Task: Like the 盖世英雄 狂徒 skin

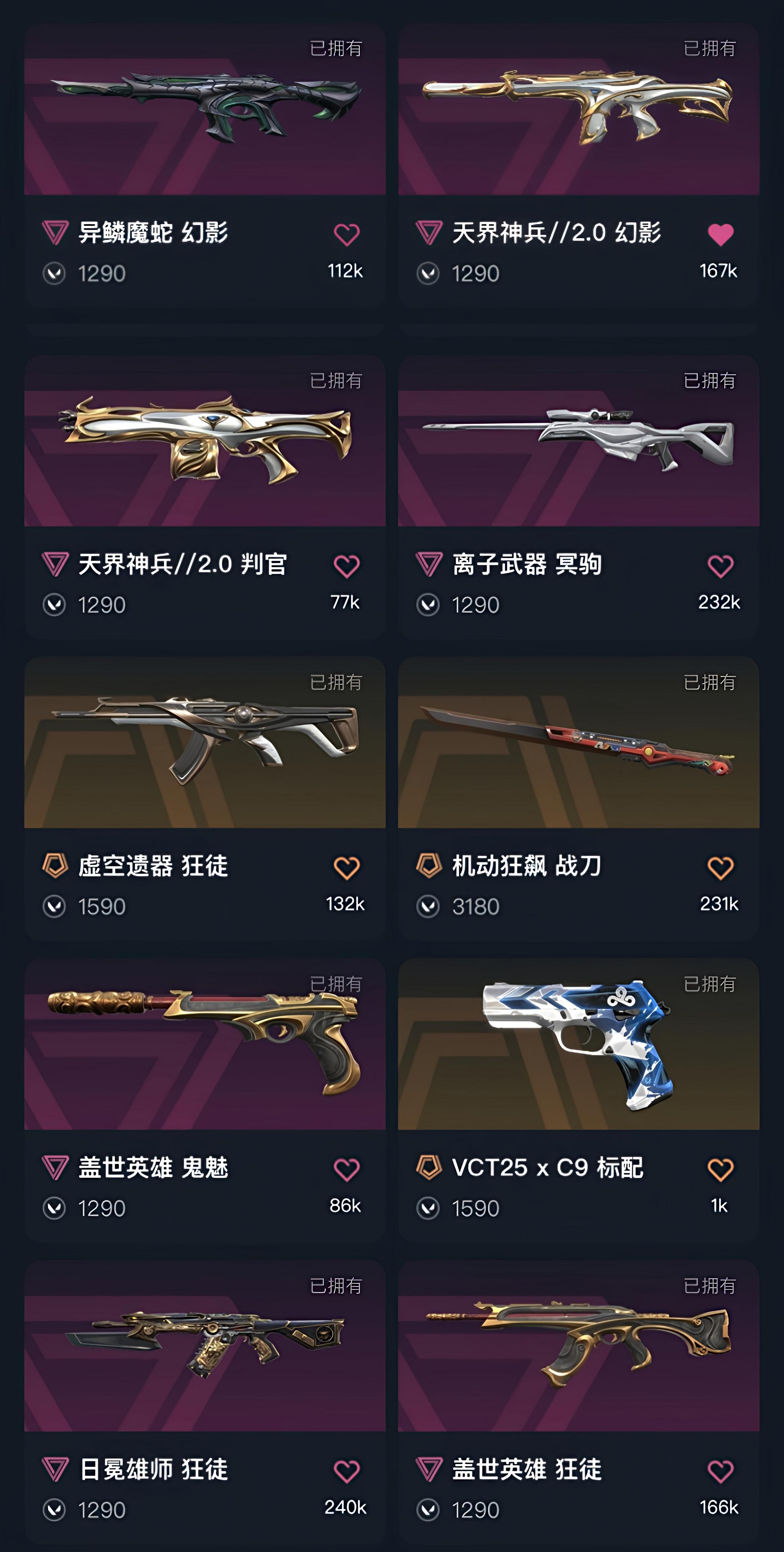Action: (x=720, y=1472)
